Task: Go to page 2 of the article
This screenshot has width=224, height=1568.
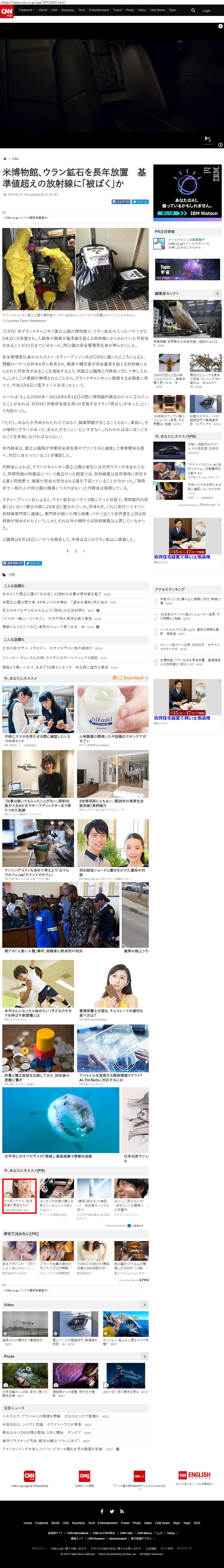Action: point(76,551)
